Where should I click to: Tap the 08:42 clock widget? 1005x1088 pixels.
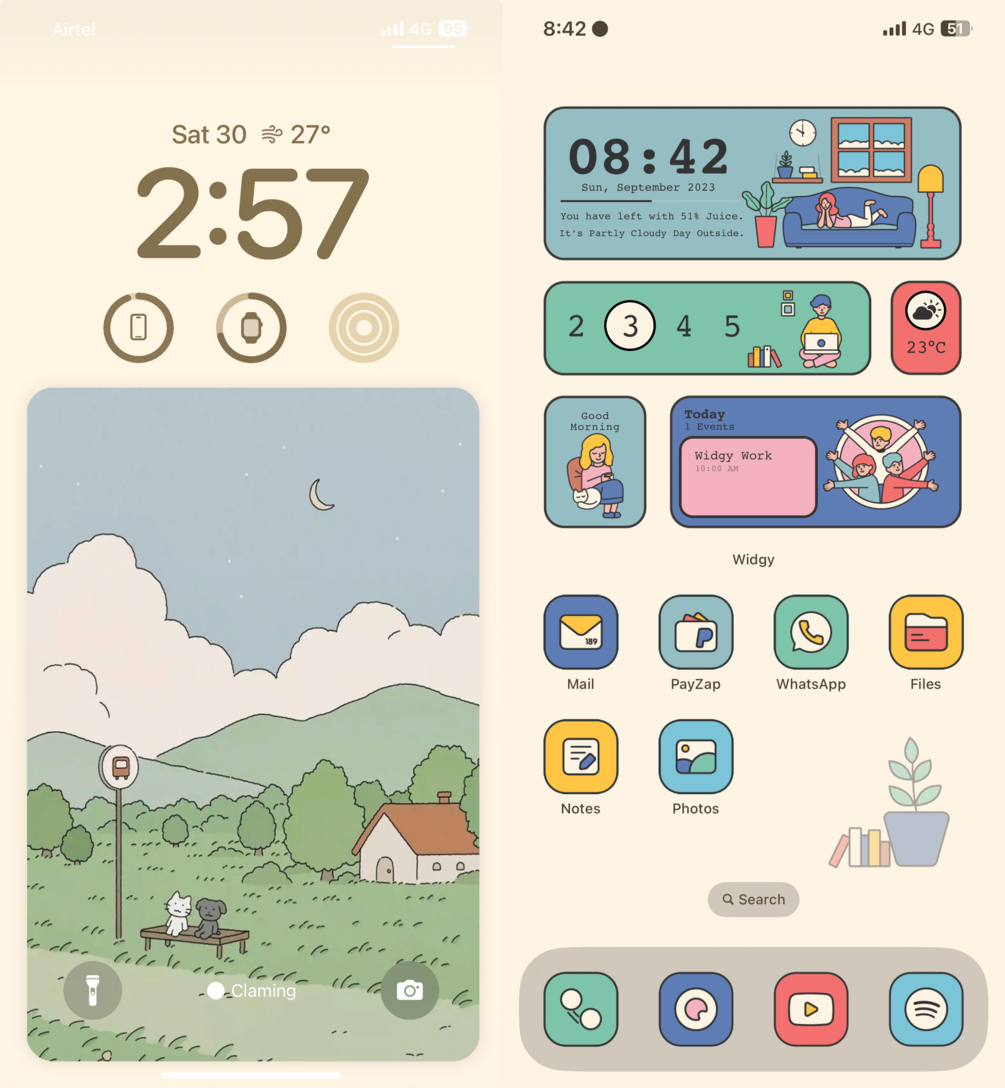(x=752, y=184)
